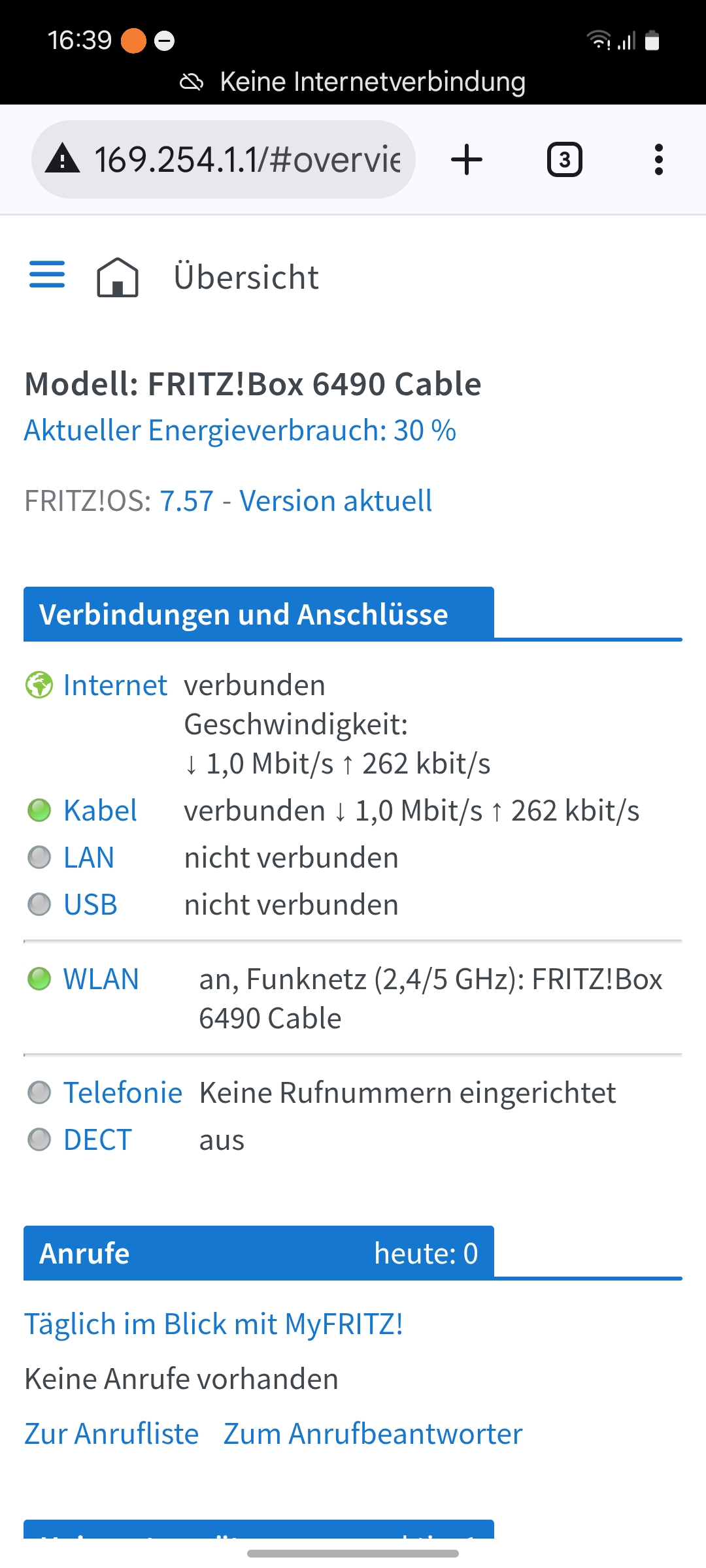Open the browser overflow menu
706x1568 pixels.
658,159
